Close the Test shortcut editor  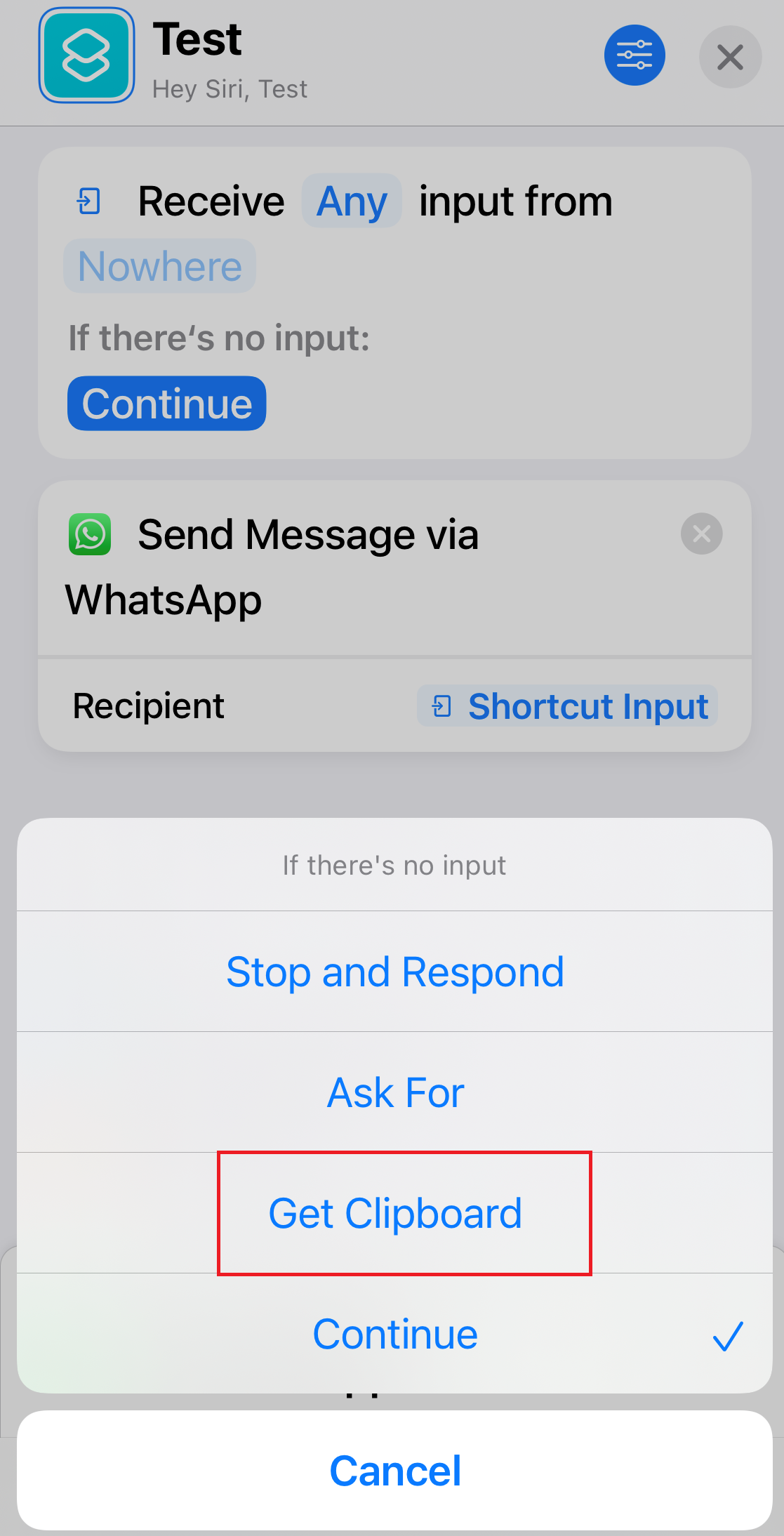pos(730,57)
